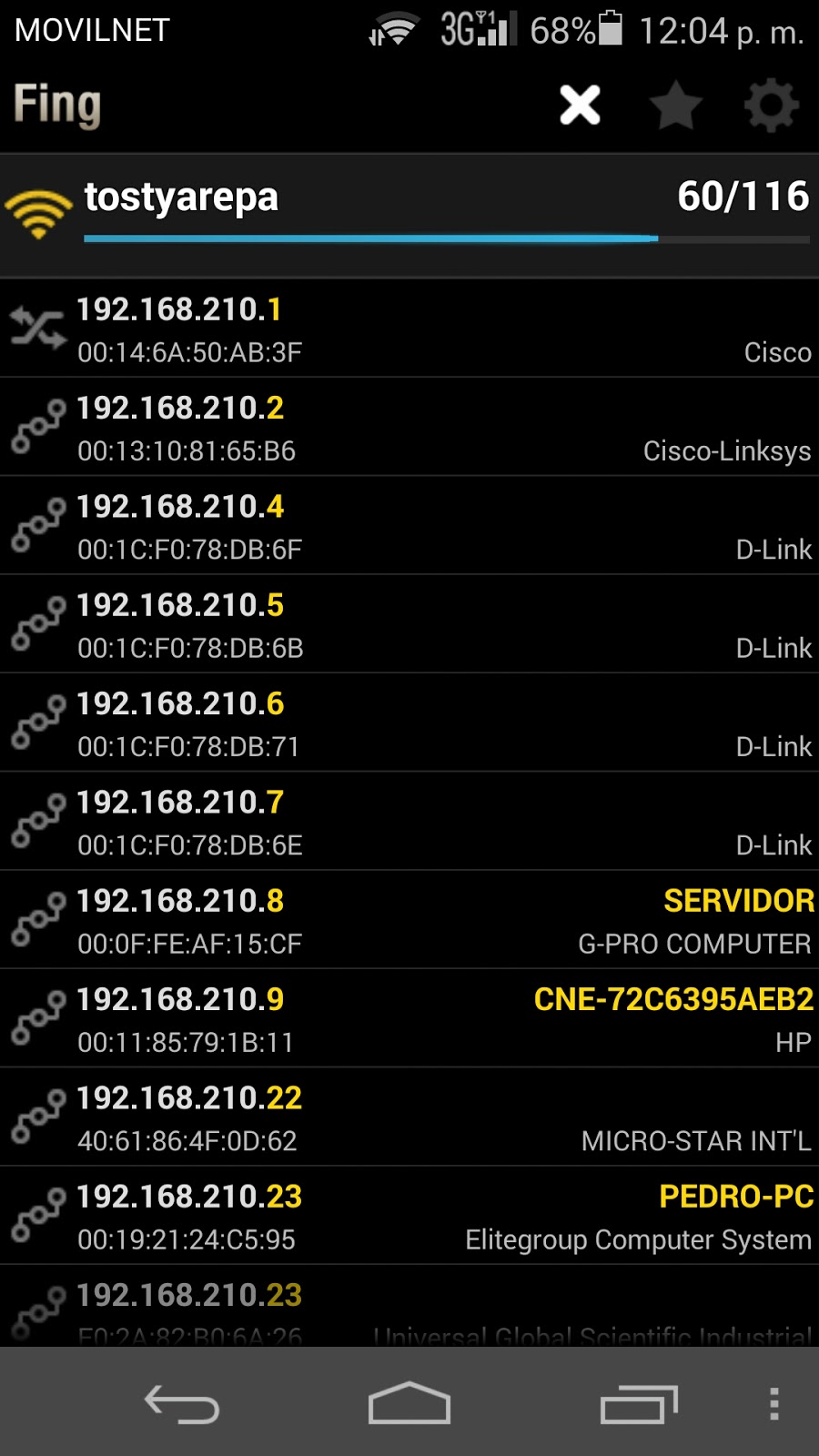Open the settings gear
Viewport: 819px width, 1456px height.
771,106
